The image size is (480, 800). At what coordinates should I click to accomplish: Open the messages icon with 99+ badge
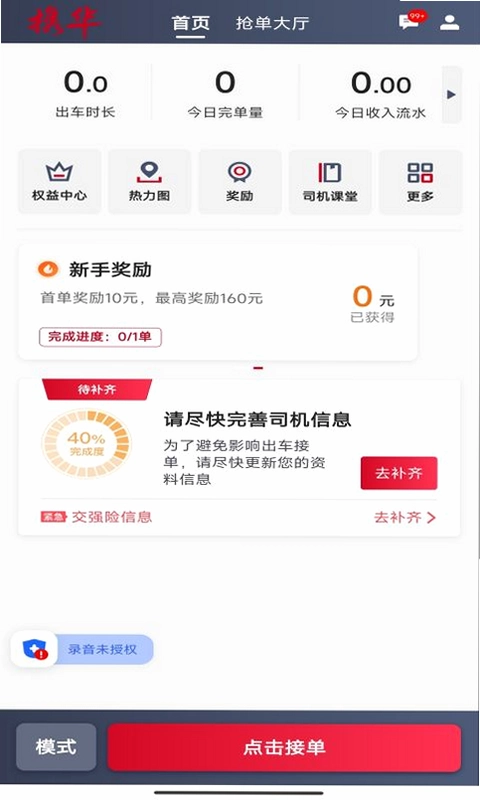point(412,21)
